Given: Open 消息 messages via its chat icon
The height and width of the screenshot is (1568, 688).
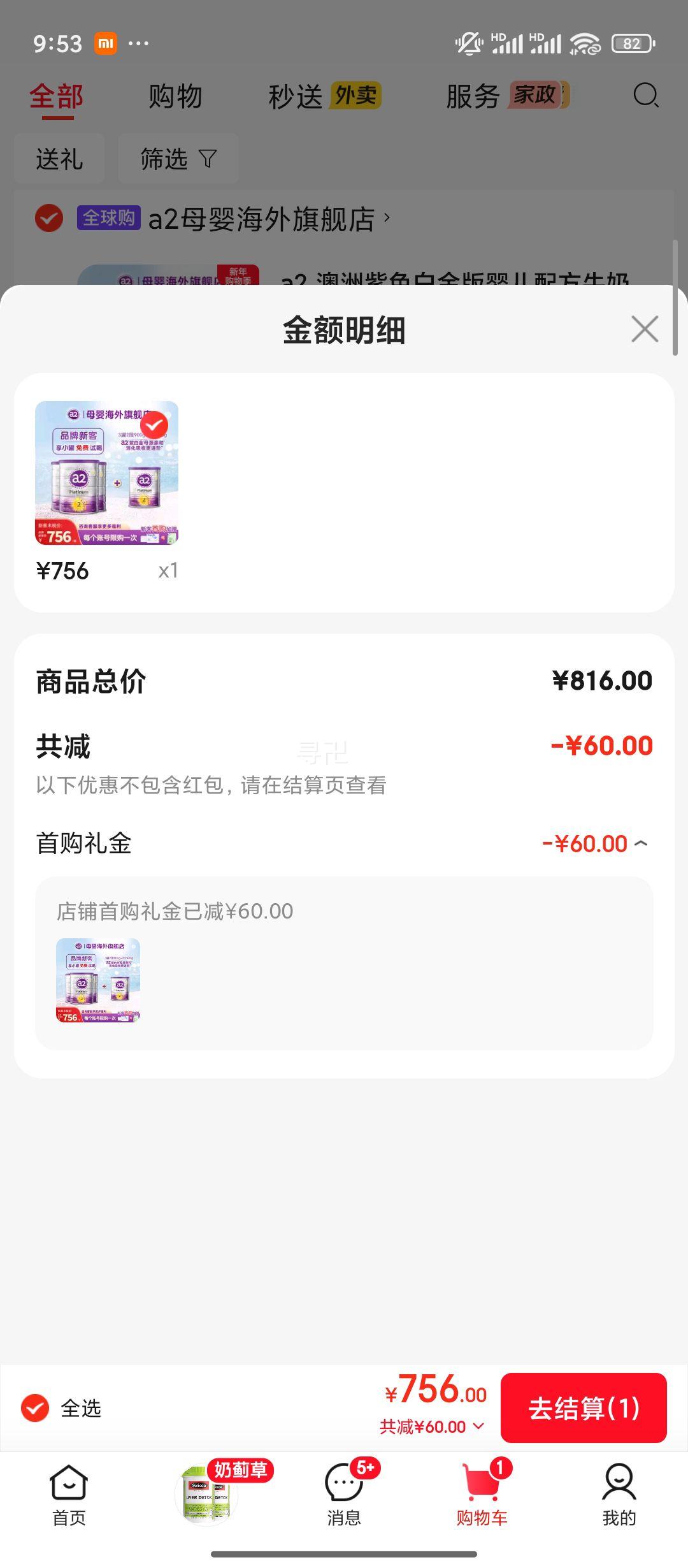Looking at the screenshot, I should coord(344,1485).
